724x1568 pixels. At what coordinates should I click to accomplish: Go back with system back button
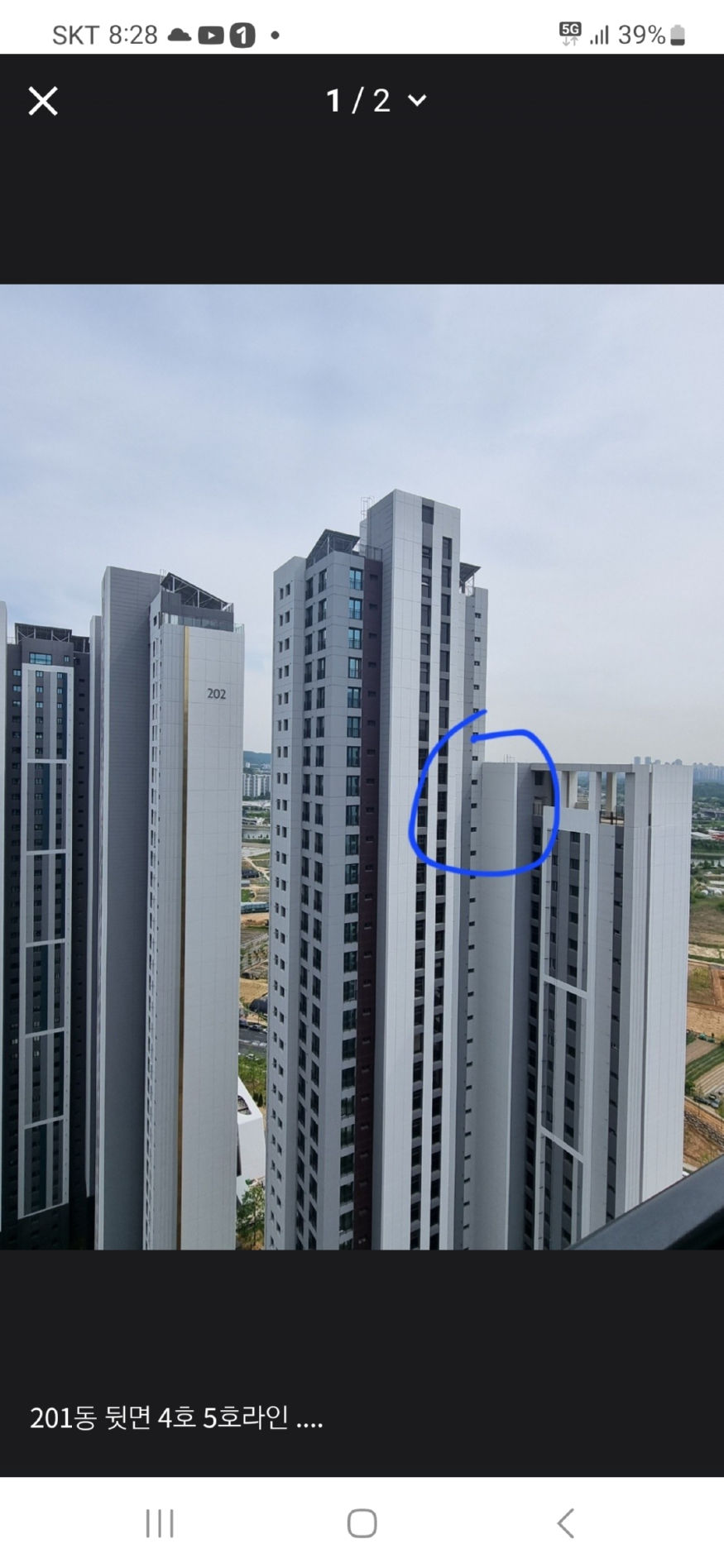pyautogui.click(x=565, y=1523)
